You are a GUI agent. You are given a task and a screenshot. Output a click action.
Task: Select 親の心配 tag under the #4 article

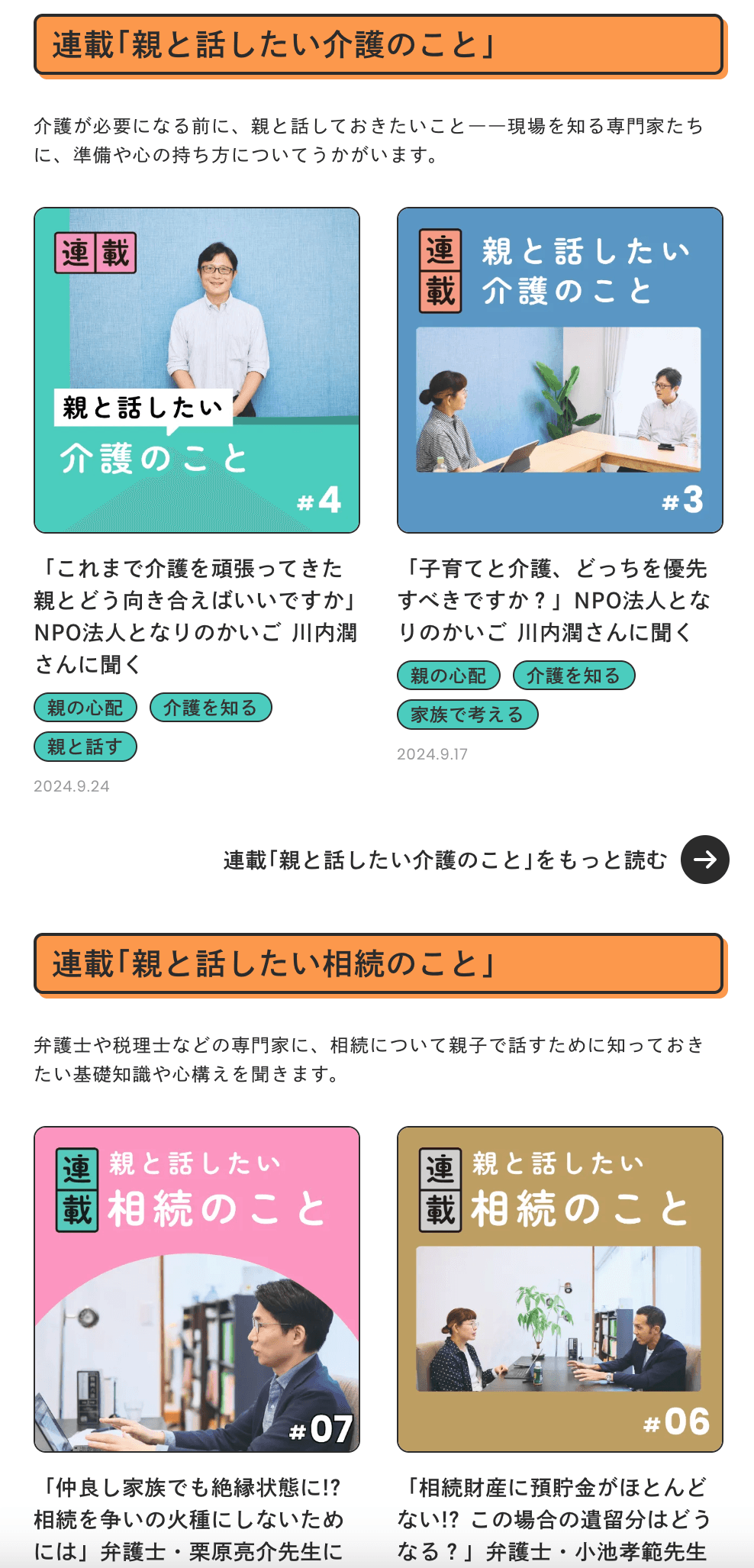coord(85,708)
